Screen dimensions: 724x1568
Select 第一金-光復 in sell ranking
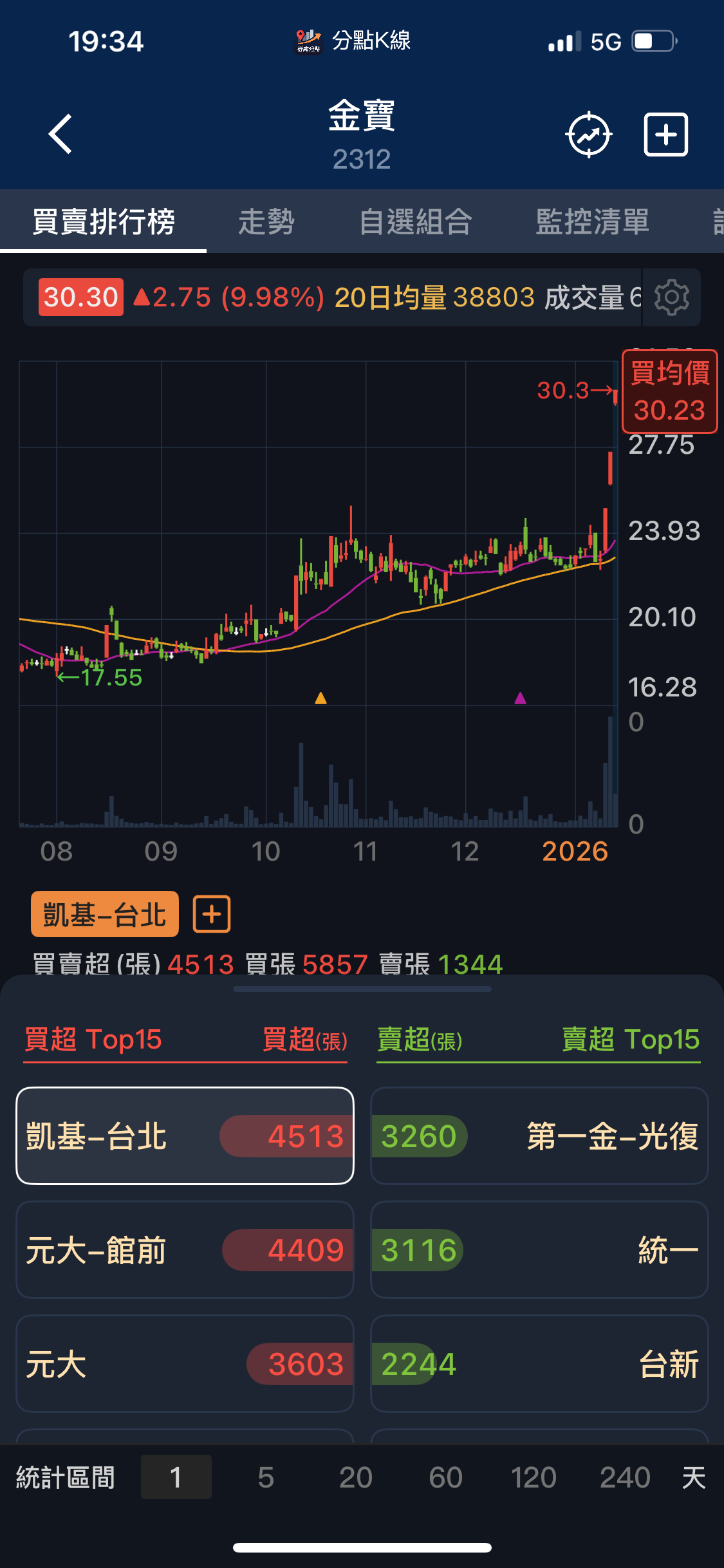click(539, 1136)
